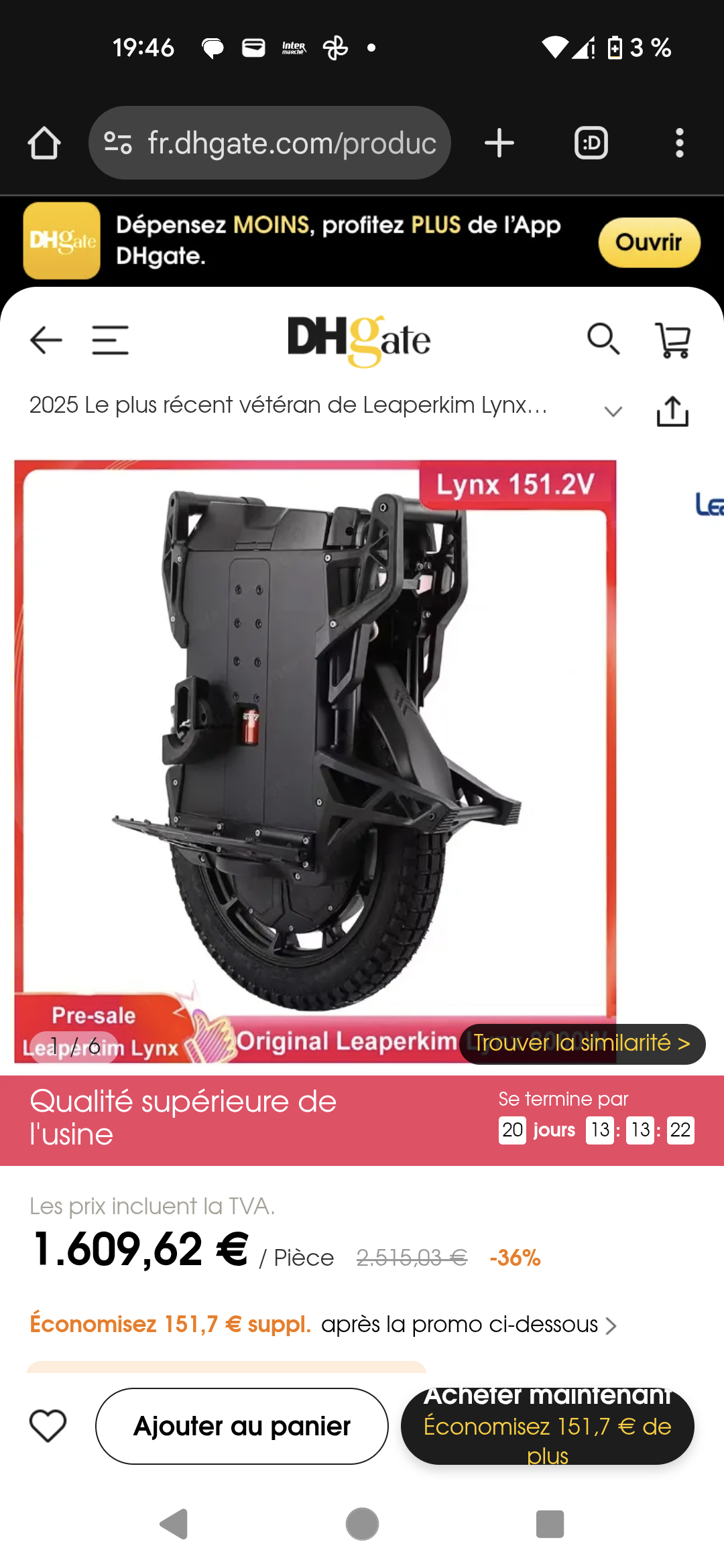Tap Ouvrir to open the DHgate app
Screen dimensions: 724x1568
pyautogui.click(x=649, y=242)
